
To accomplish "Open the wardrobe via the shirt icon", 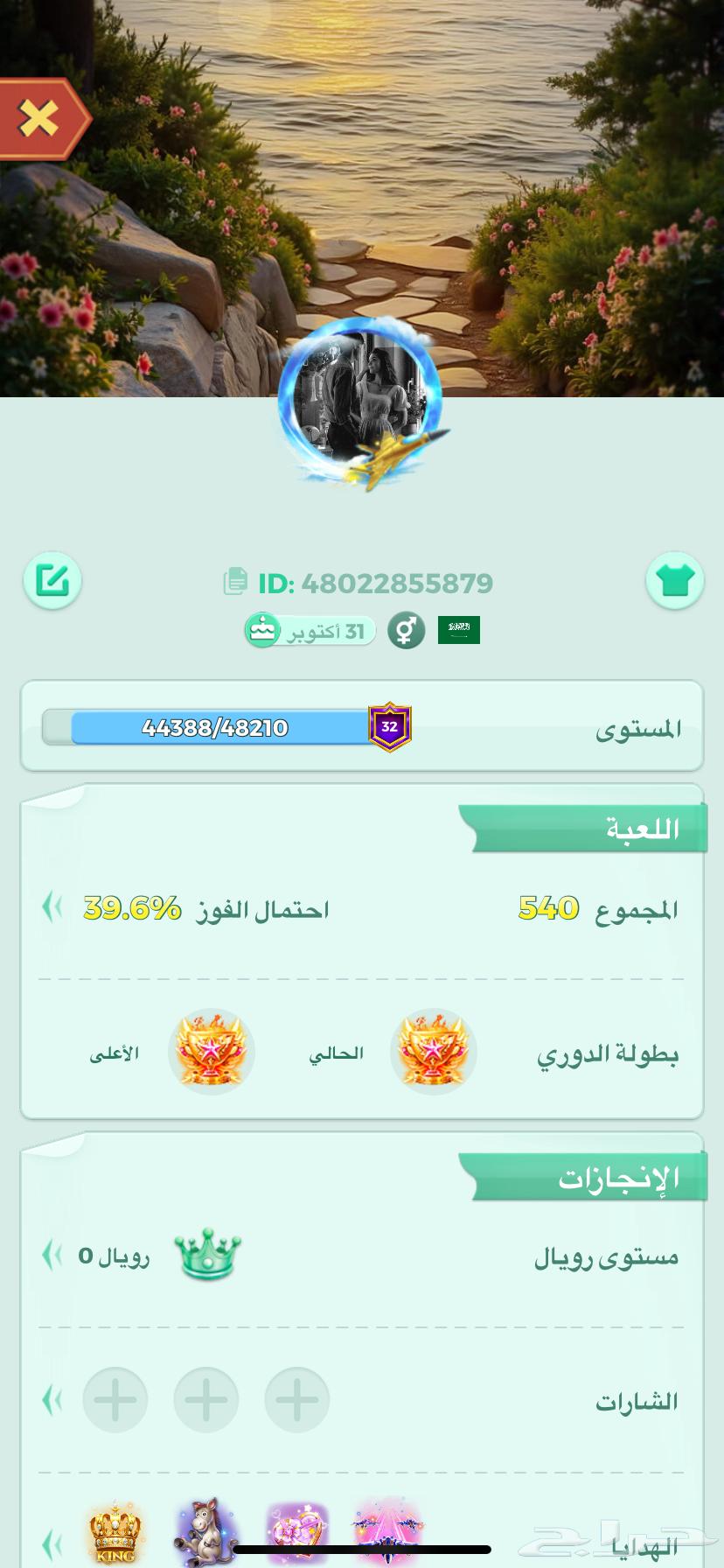I will tap(673, 580).
